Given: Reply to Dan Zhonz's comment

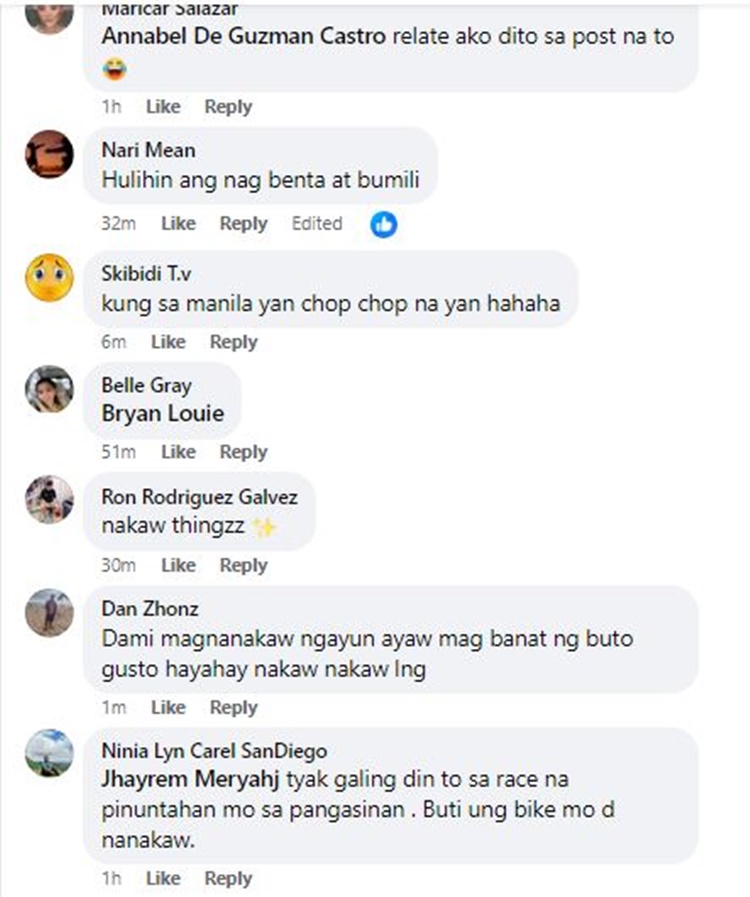Looking at the screenshot, I should pos(233,708).
